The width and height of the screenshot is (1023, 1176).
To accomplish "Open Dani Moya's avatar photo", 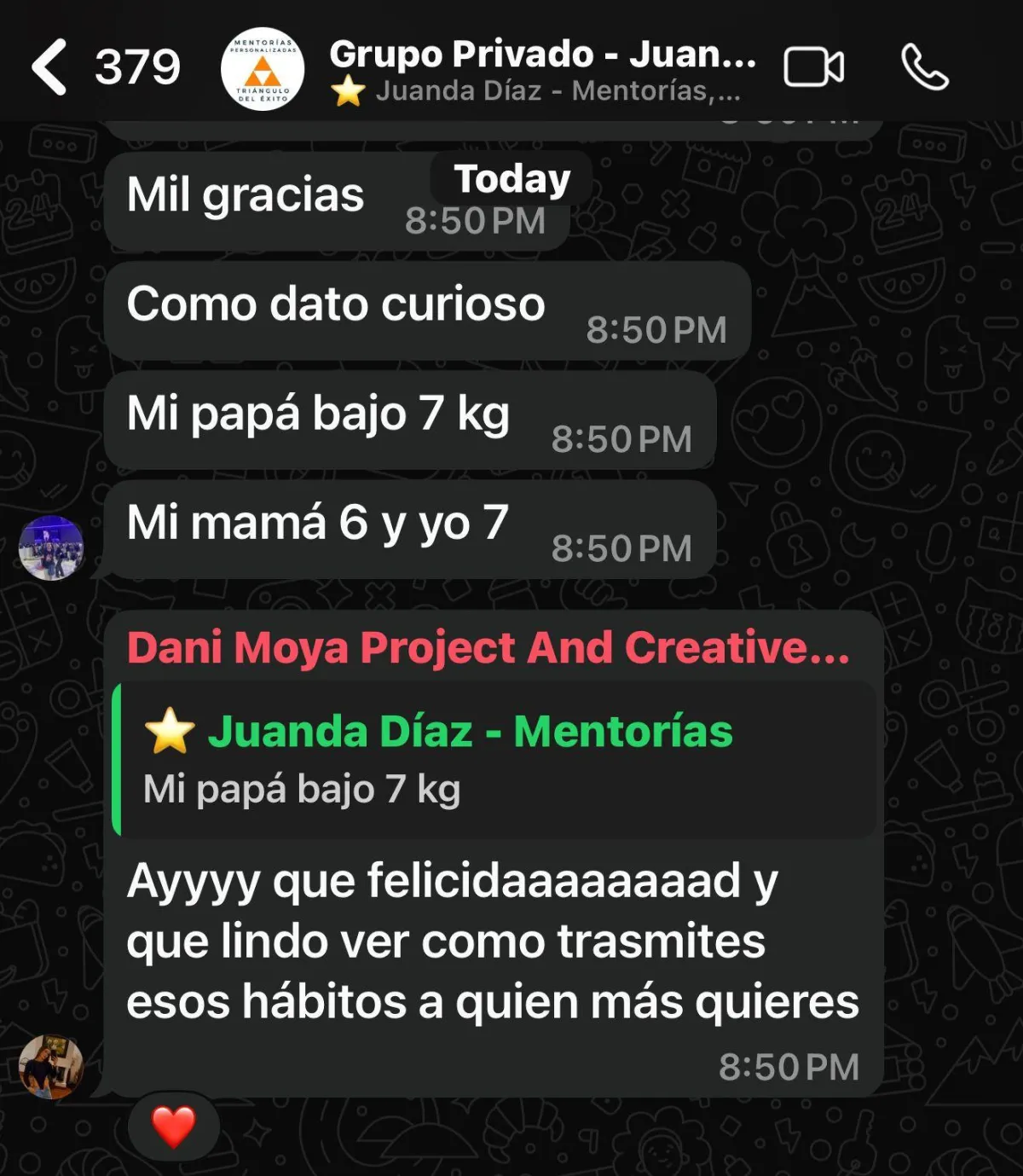I will pos(51,1066).
